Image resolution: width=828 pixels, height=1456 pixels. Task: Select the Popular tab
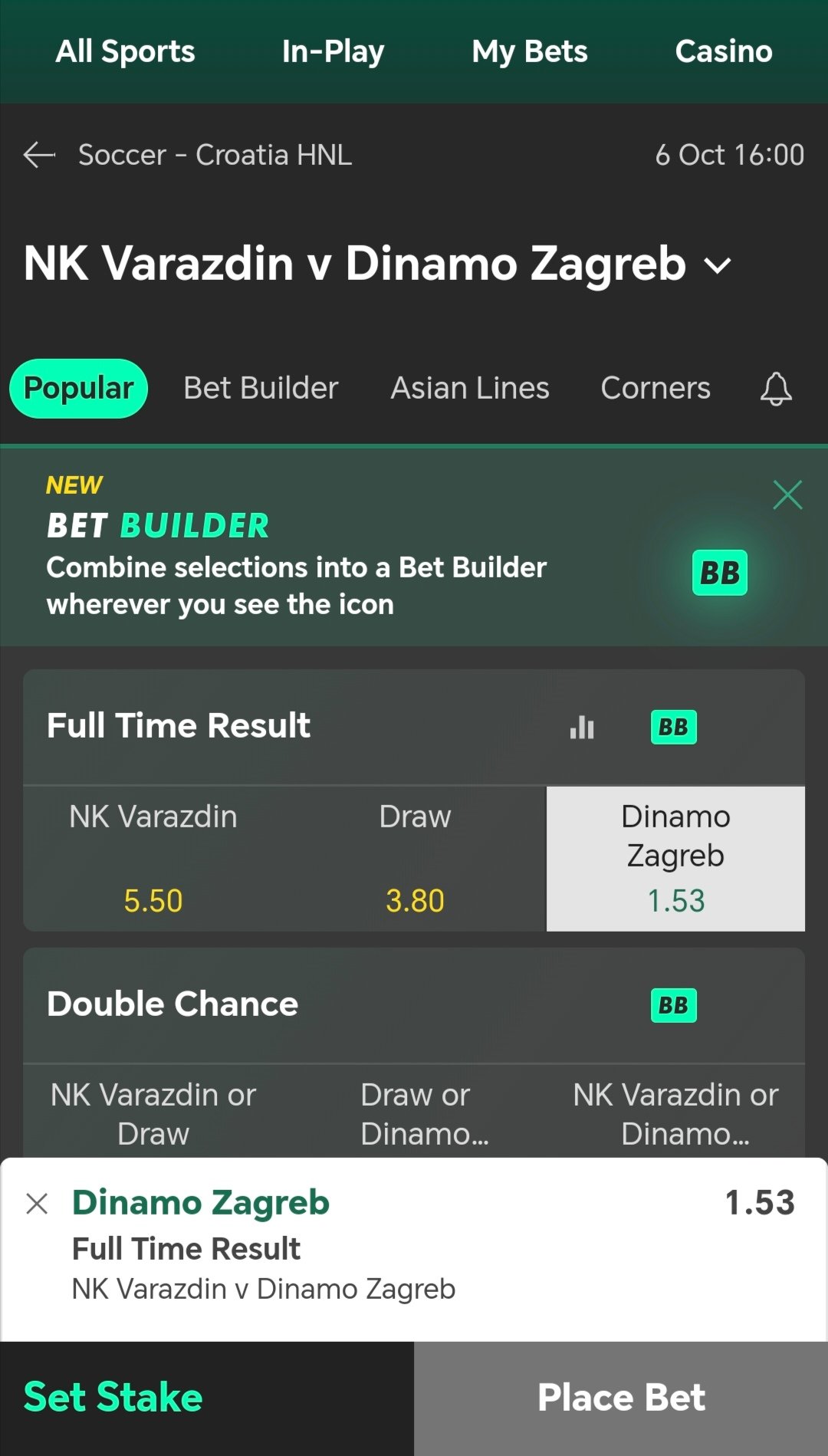tap(79, 388)
